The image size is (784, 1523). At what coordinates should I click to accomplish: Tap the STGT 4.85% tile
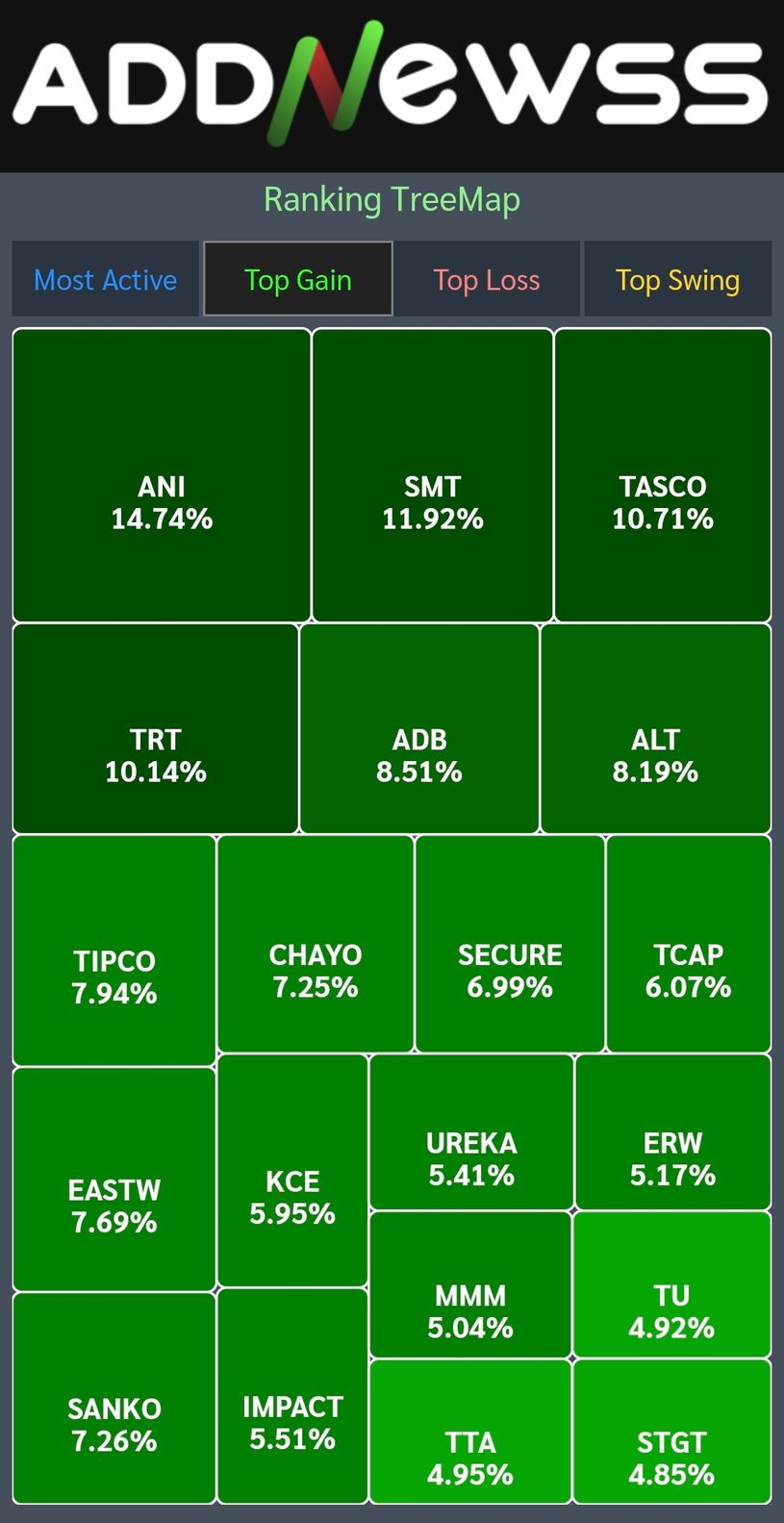672,1432
